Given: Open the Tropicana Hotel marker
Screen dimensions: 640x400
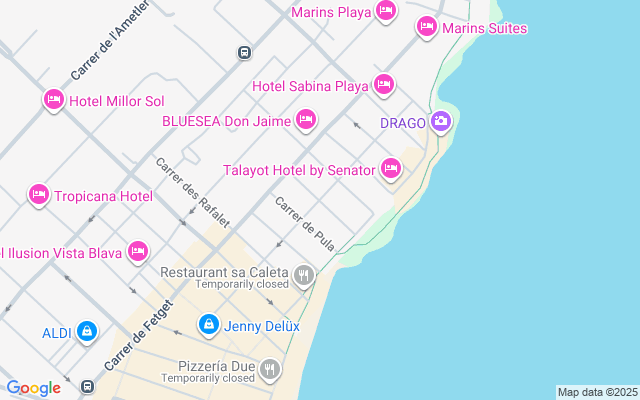Looking at the screenshot, I should coord(39,195).
